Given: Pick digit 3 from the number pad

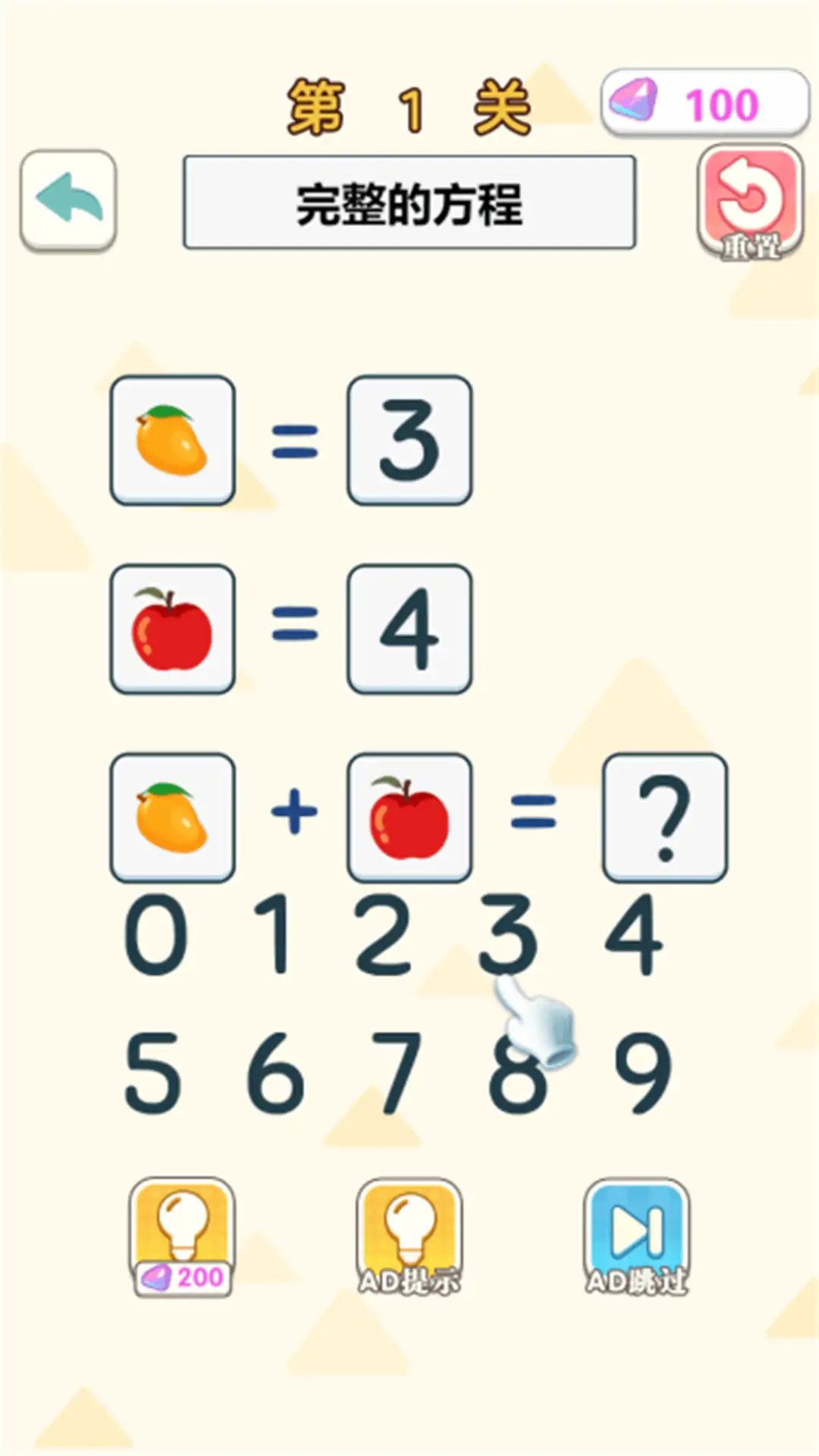Looking at the screenshot, I should 507,934.
